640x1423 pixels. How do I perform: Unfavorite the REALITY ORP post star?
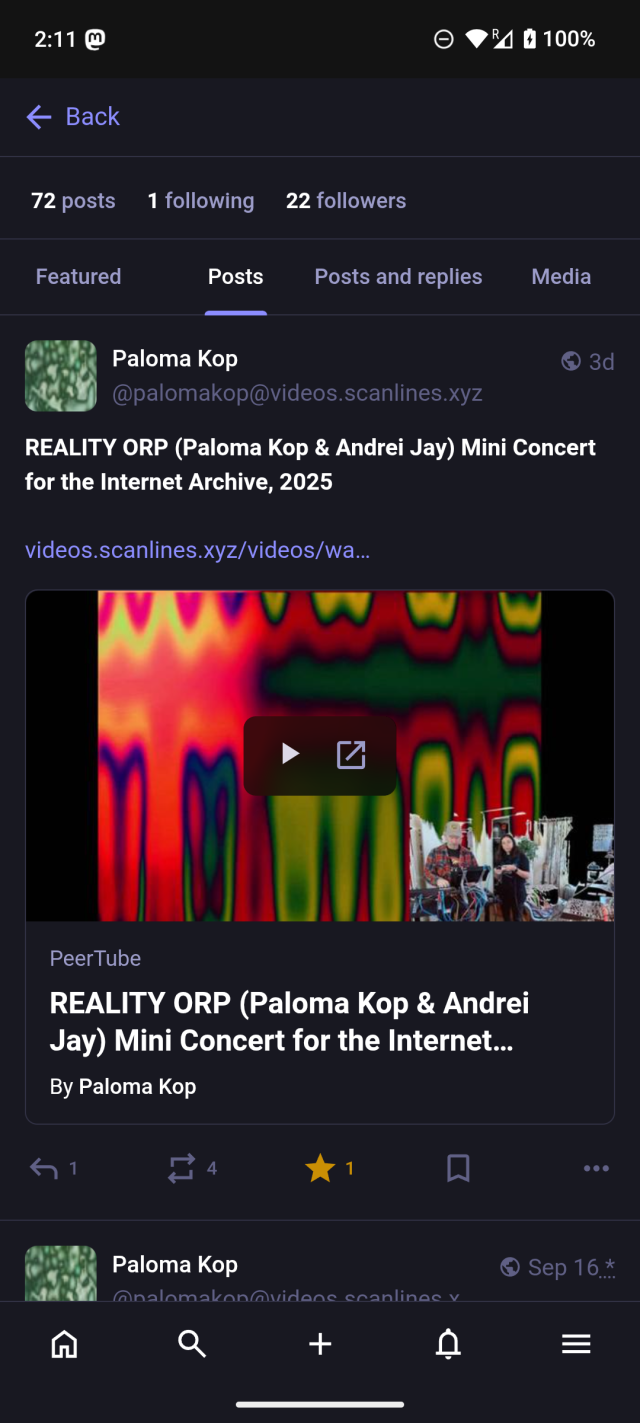point(320,1168)
